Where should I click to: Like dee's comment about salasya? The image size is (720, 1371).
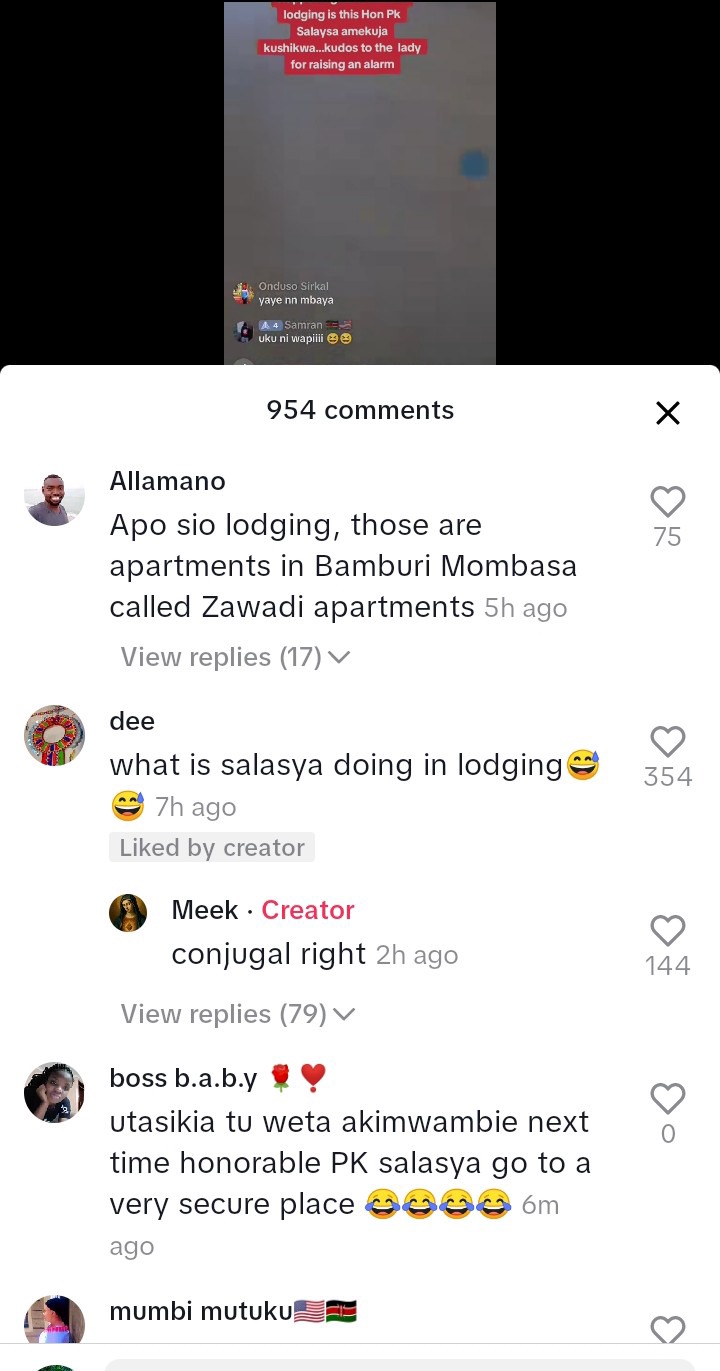click(x=667, y=742)
